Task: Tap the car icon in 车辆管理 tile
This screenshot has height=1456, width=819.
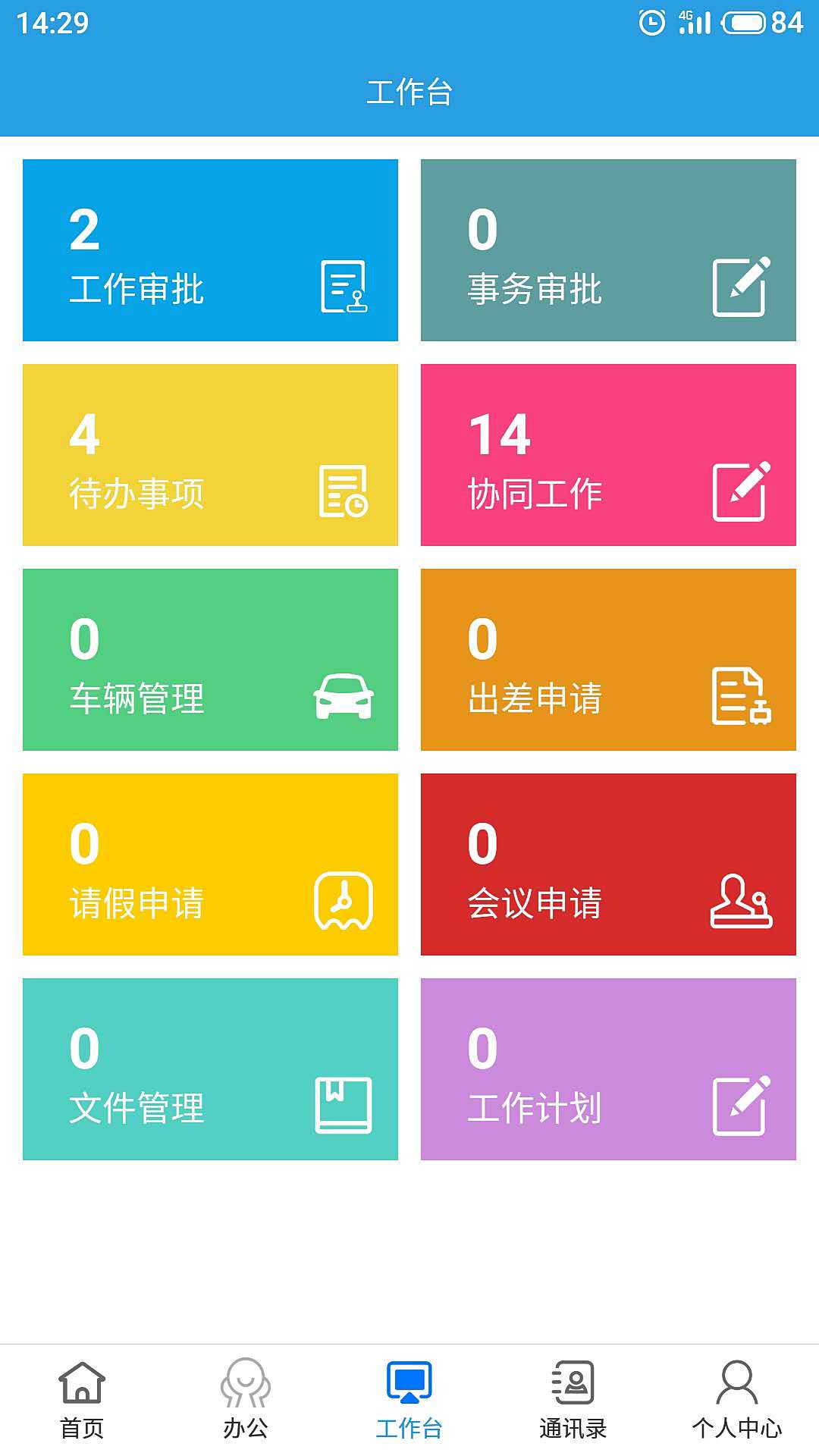Action: [x=346, y=698]
